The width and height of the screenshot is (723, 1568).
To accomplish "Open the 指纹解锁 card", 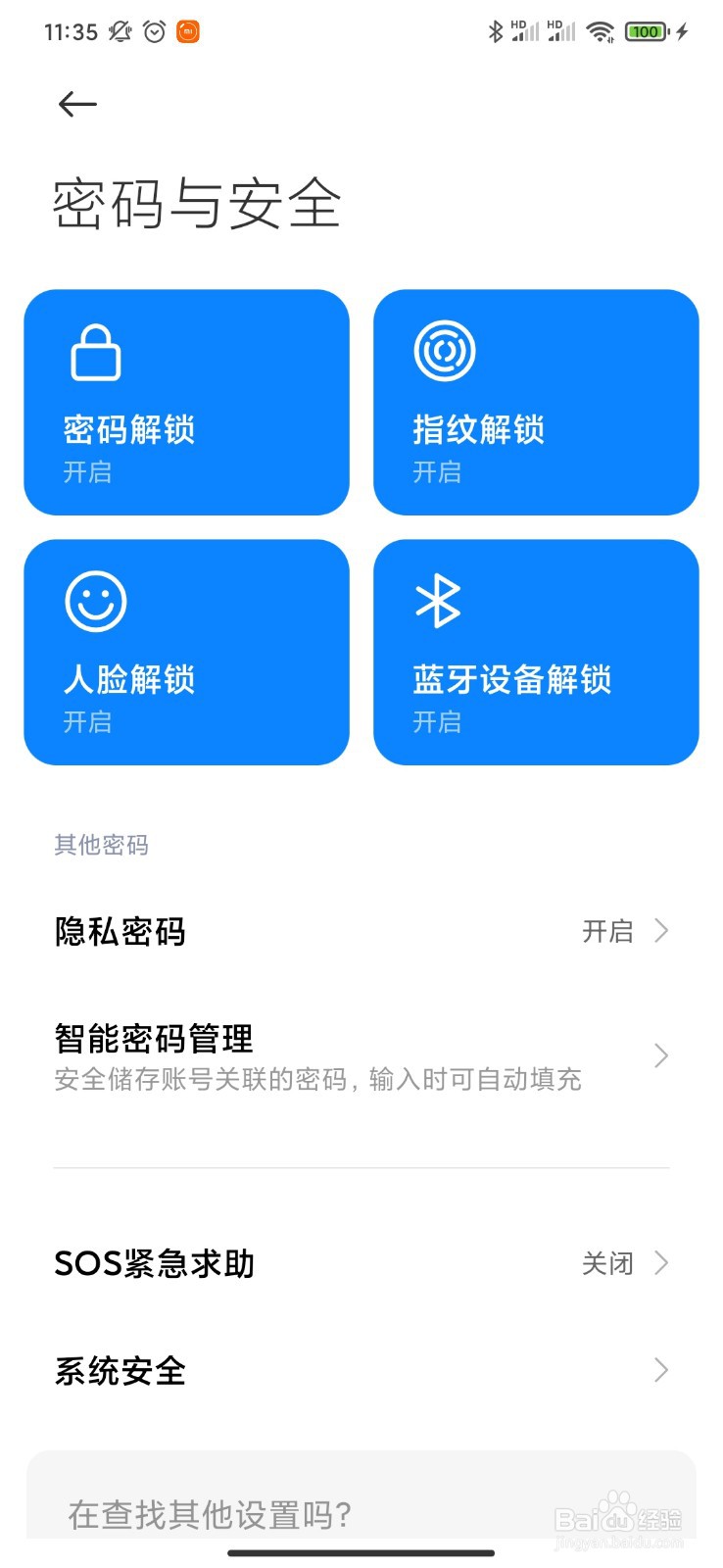I will [536, 402].
